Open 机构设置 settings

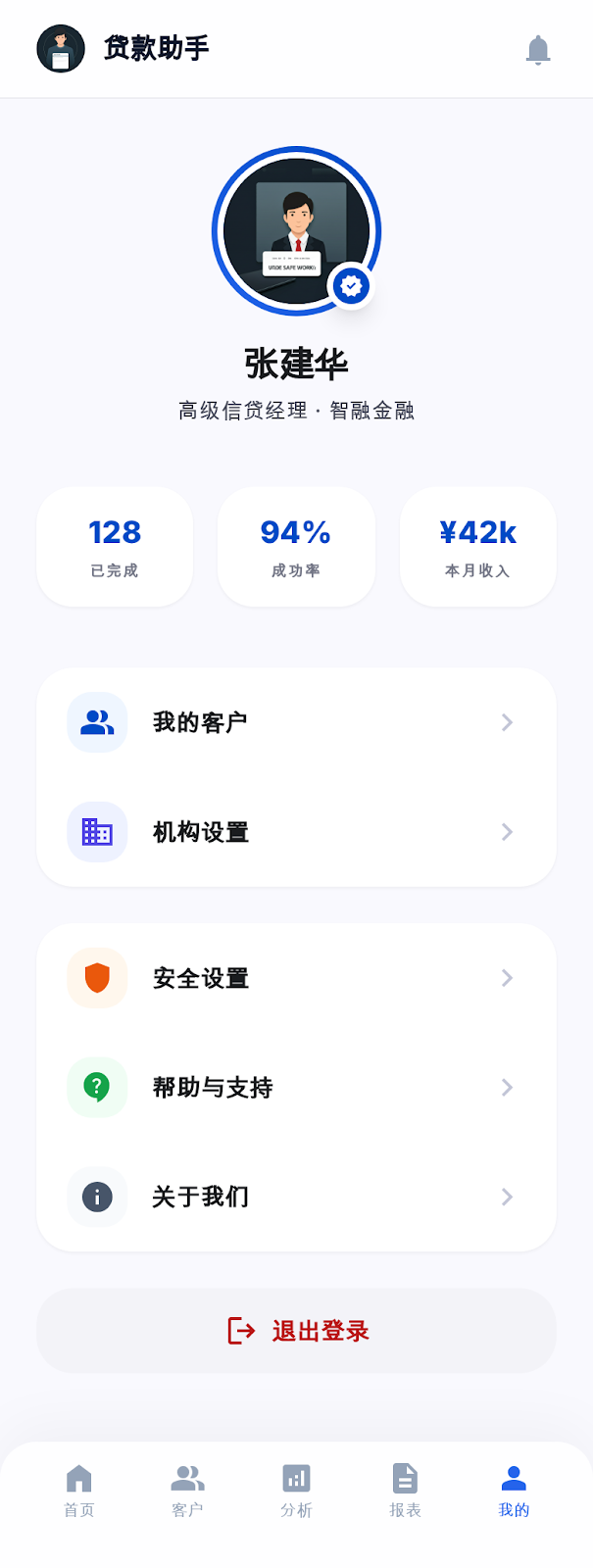(x=296, y=832)
